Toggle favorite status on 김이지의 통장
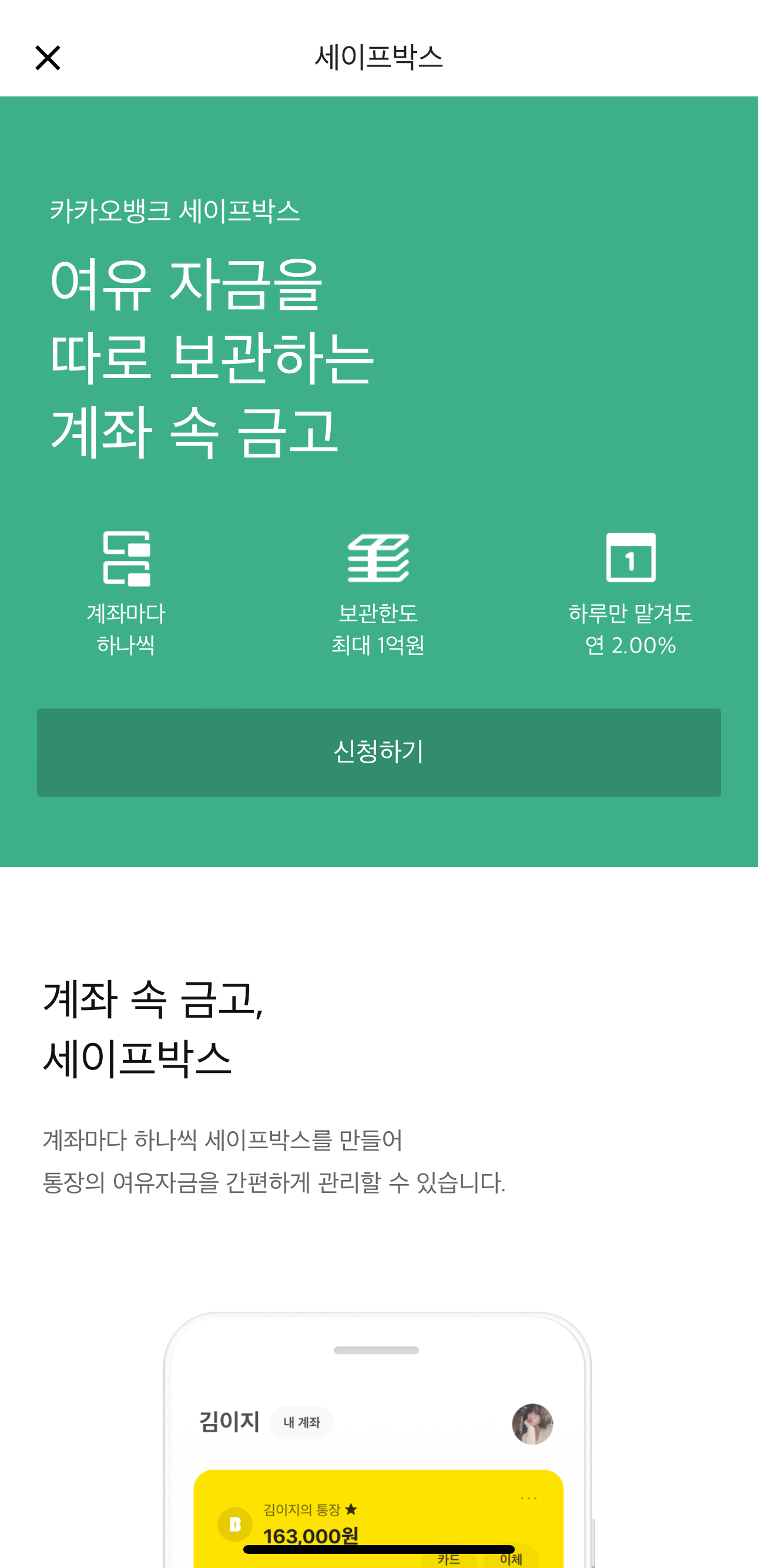The width and height of the screenshot is (758, 1568). click(x=351, y=1509)
